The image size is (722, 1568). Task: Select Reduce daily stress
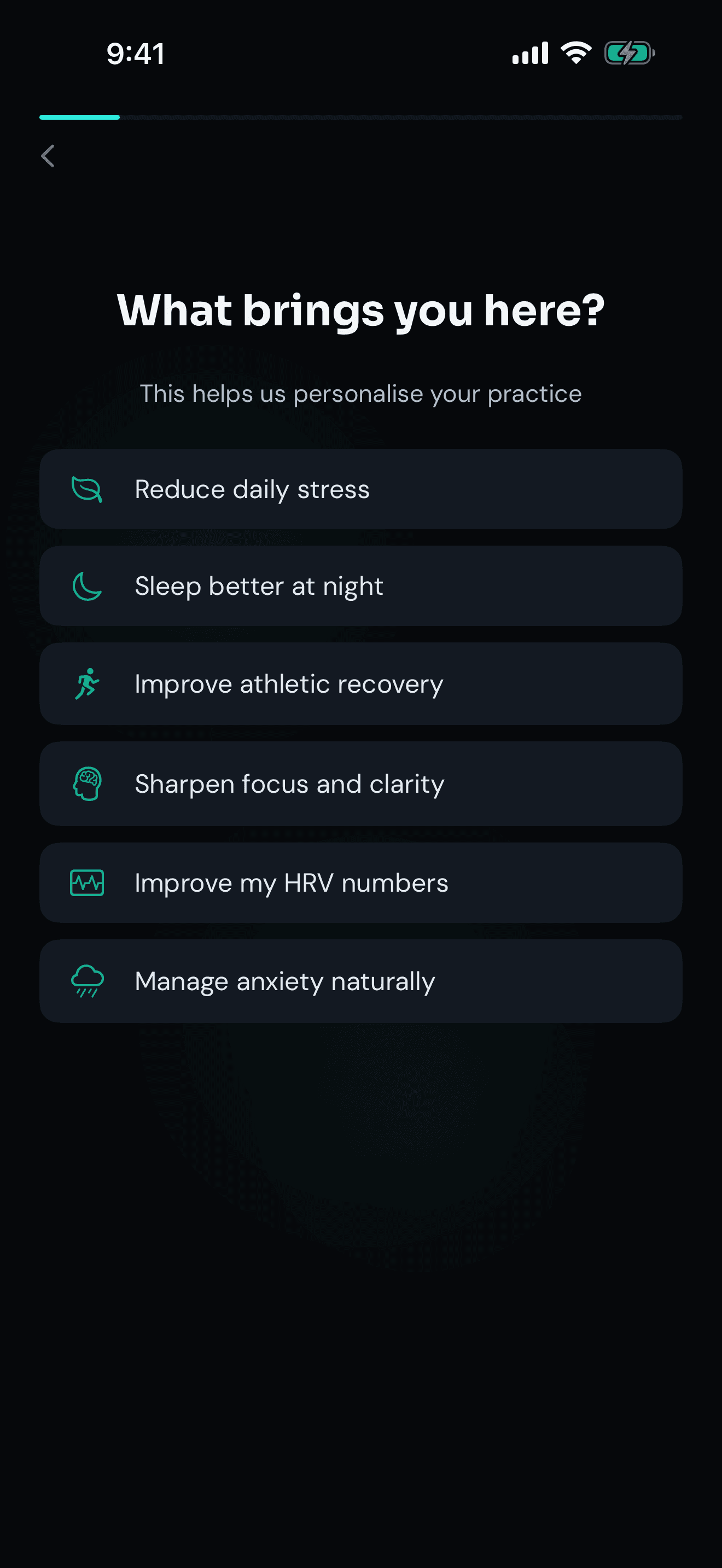click(x=360, y=489)
